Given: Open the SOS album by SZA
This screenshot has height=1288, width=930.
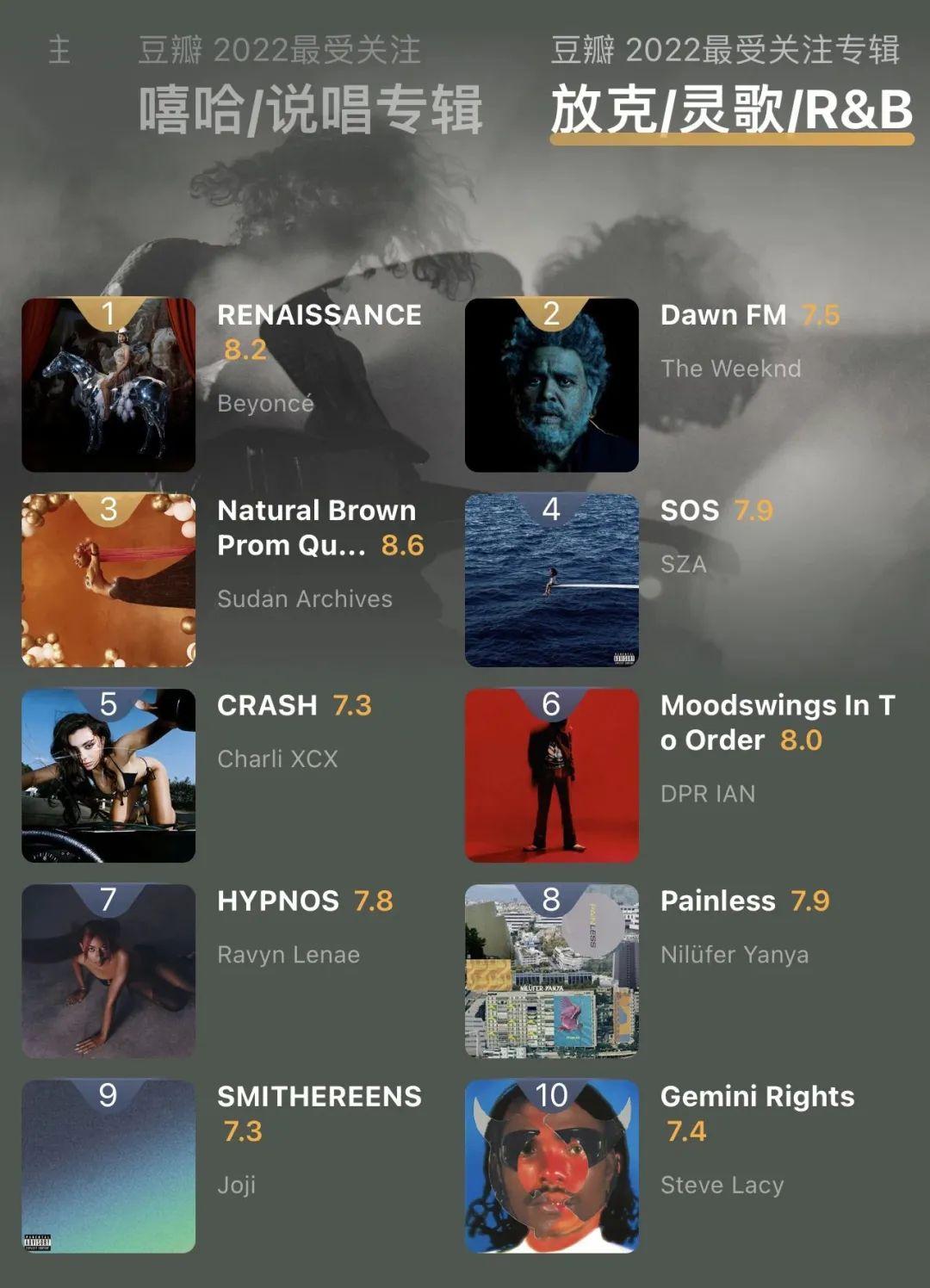Looking at the screenshot, I should [x=552, y=579].
